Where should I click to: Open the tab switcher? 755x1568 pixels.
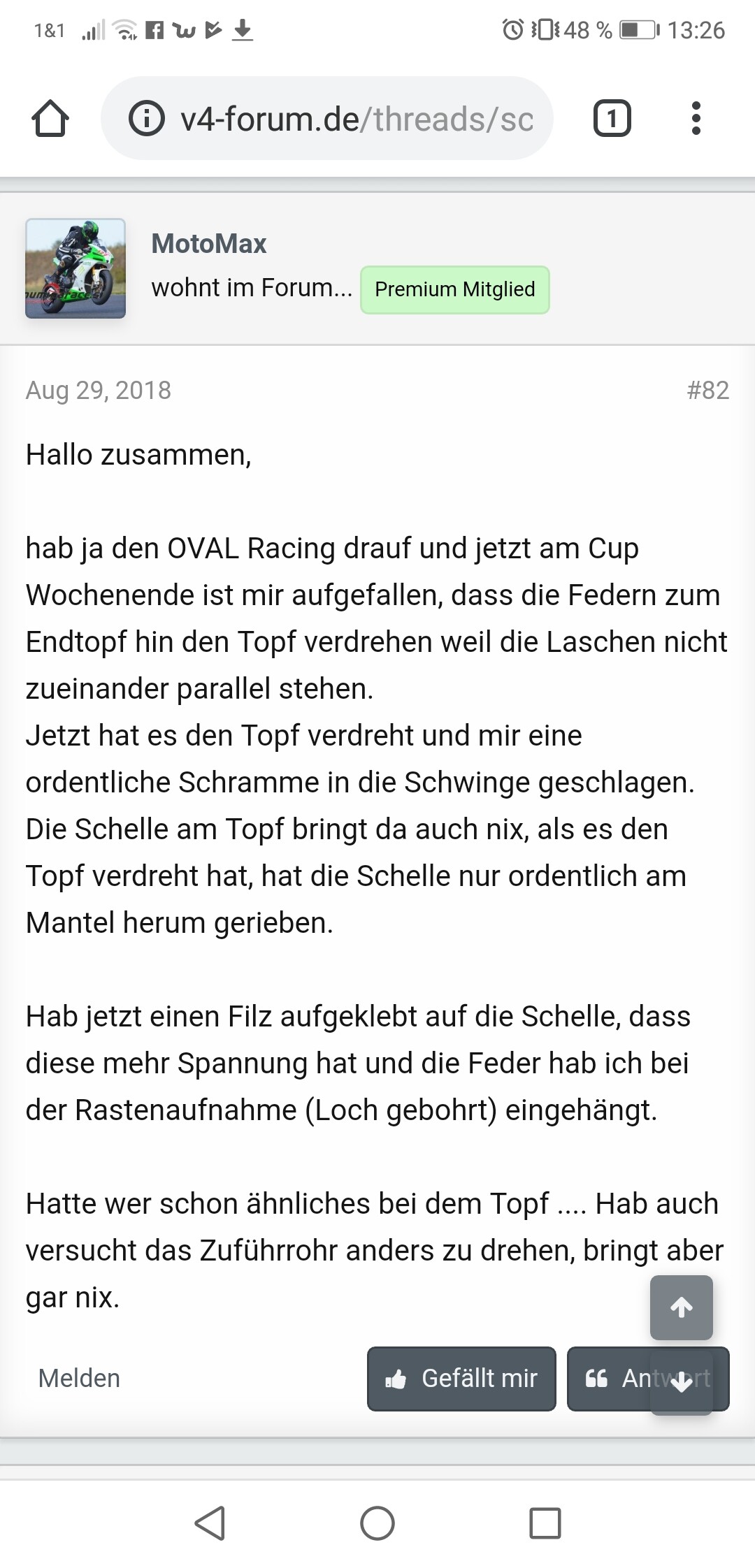point(612,118)
